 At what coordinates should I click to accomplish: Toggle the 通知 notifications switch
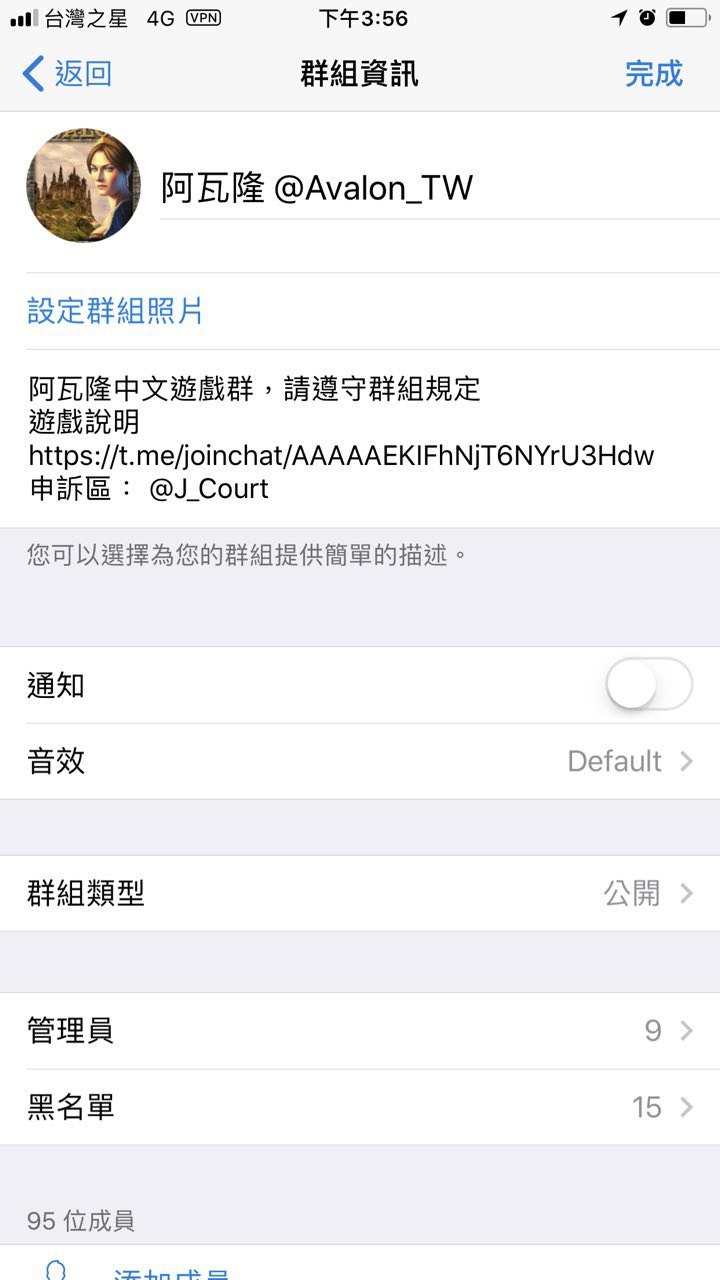pyautogui.click(x=648, y=685)
